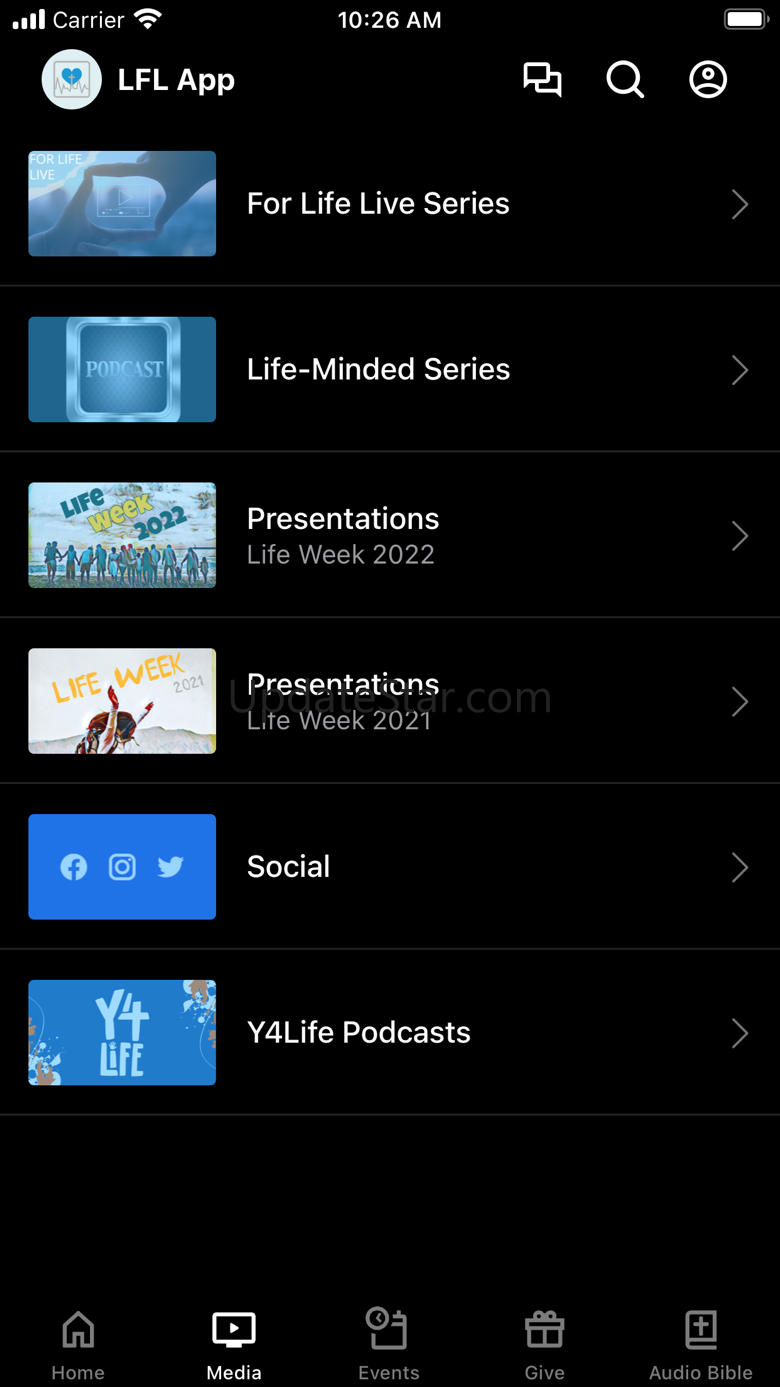Browse Y4Life Podcasts

tap(390, 1033)
